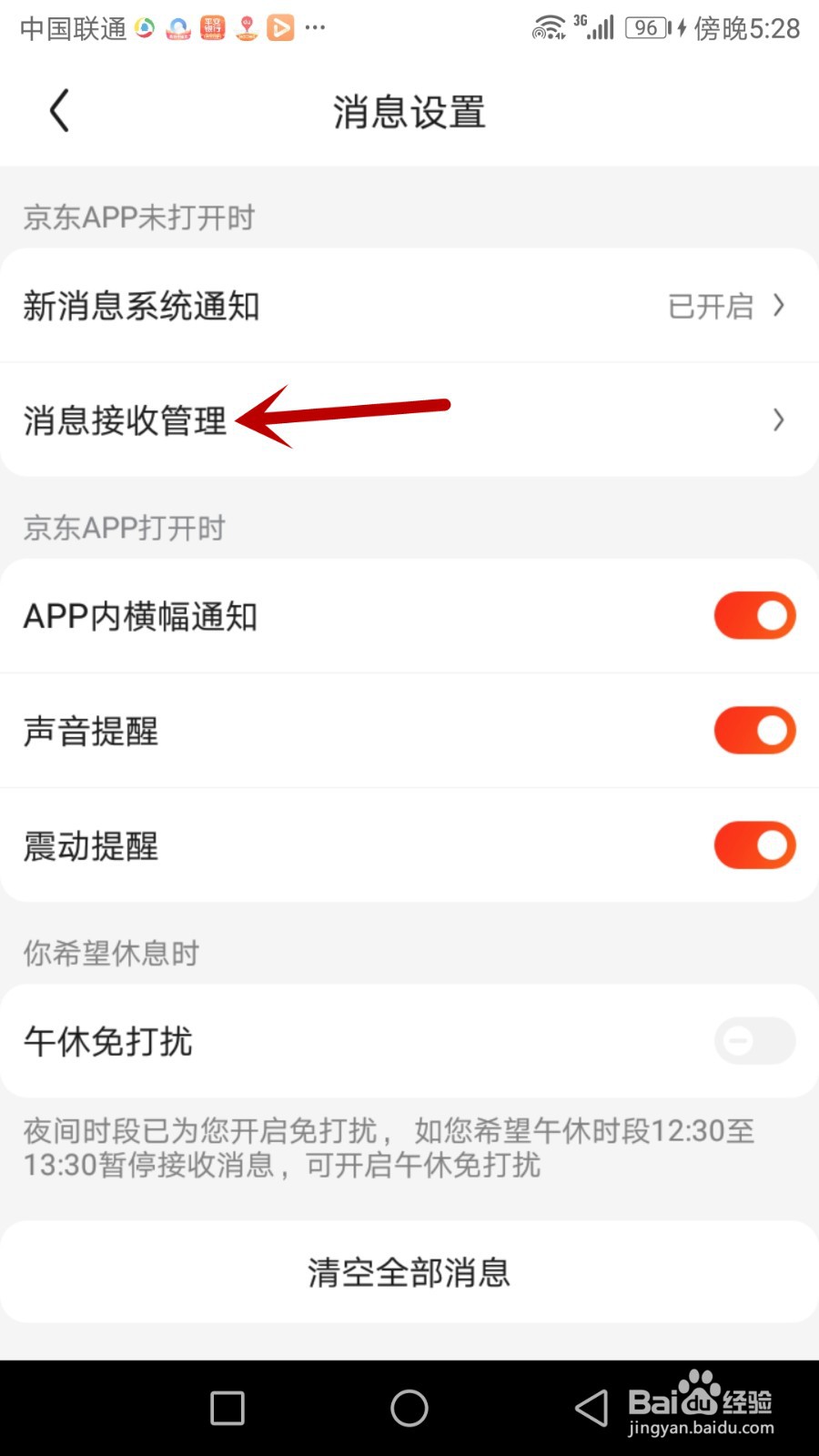Go back using the left arrow
The height and width of the screenshot is (1456, 819).
coord(58,111)
